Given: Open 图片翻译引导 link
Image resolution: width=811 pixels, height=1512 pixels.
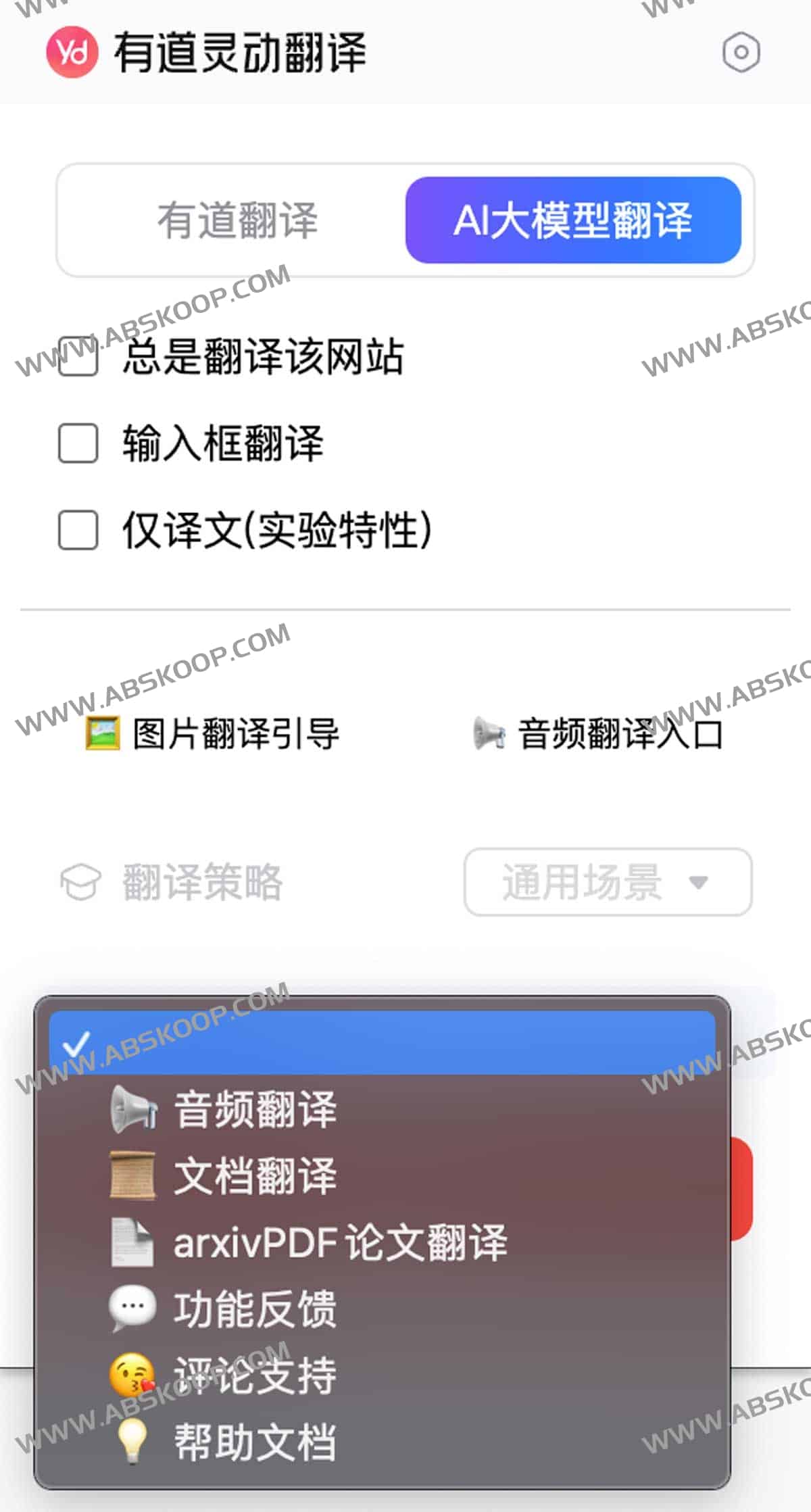Looking at the screenshot, I should [213, 734].
